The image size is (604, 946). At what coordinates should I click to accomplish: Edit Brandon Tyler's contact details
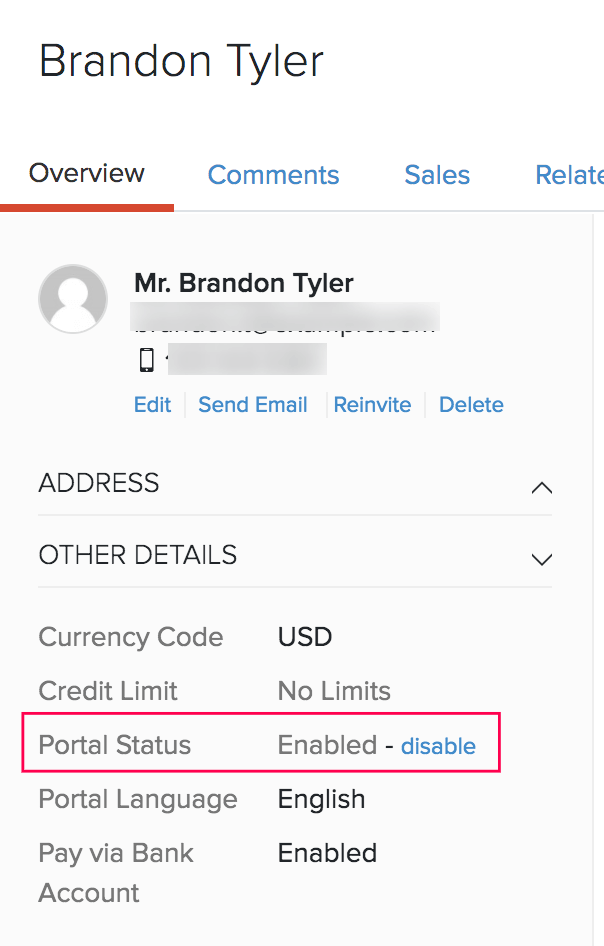(152, 405)
